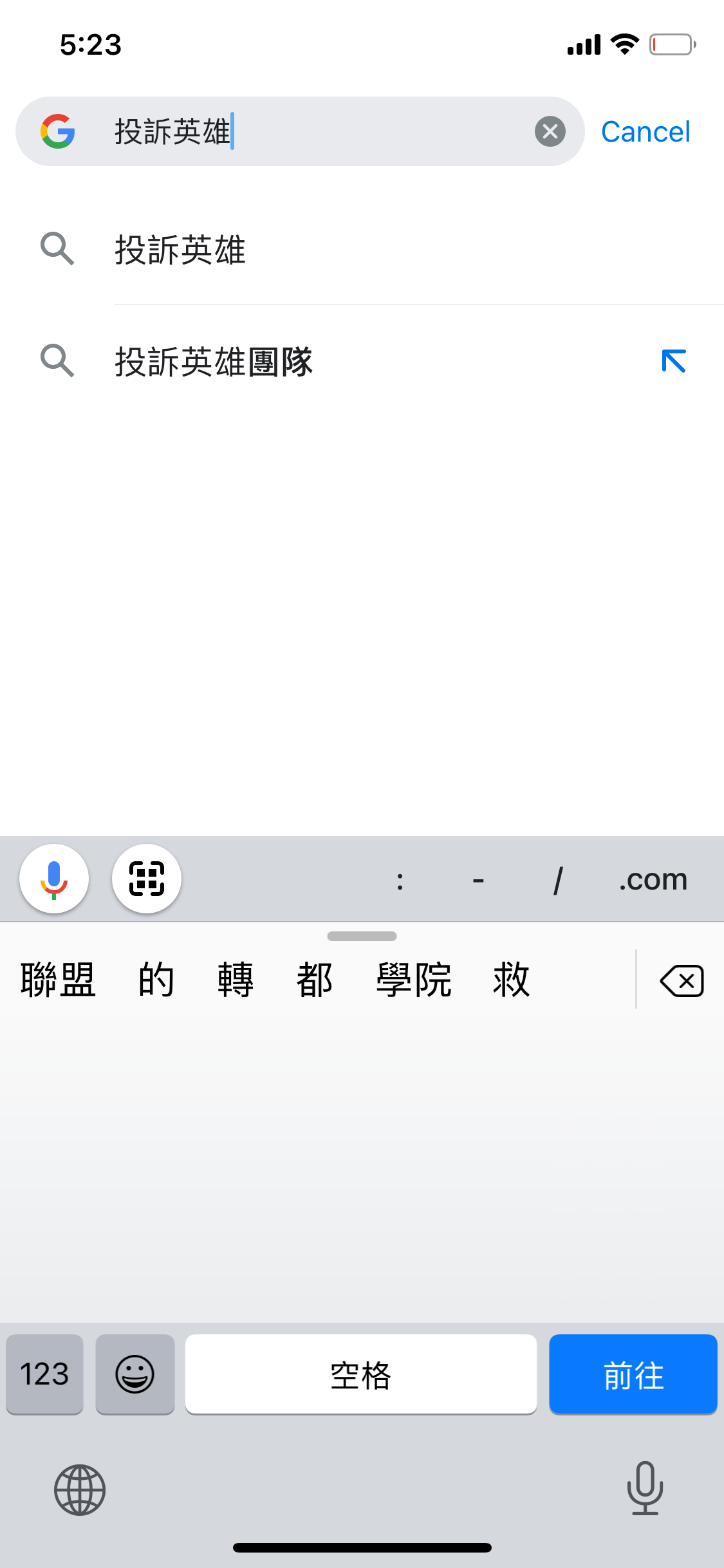724x1568 pixels.
Task: Tap the blue 前往 go key
Action: point(633,1374)
